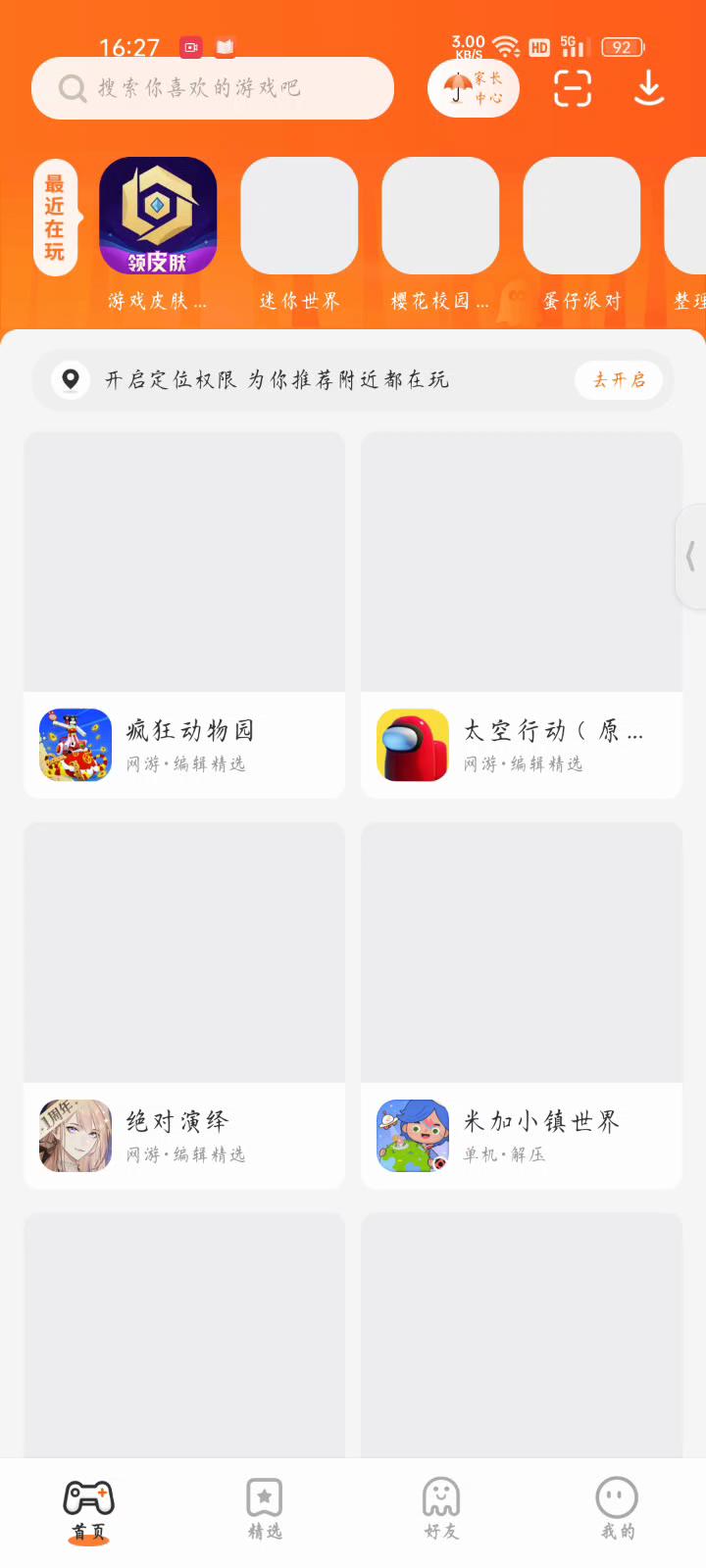Open 迷你世界 from recently played
This screenshot has height=1568, width=706.
coord(299,216)
